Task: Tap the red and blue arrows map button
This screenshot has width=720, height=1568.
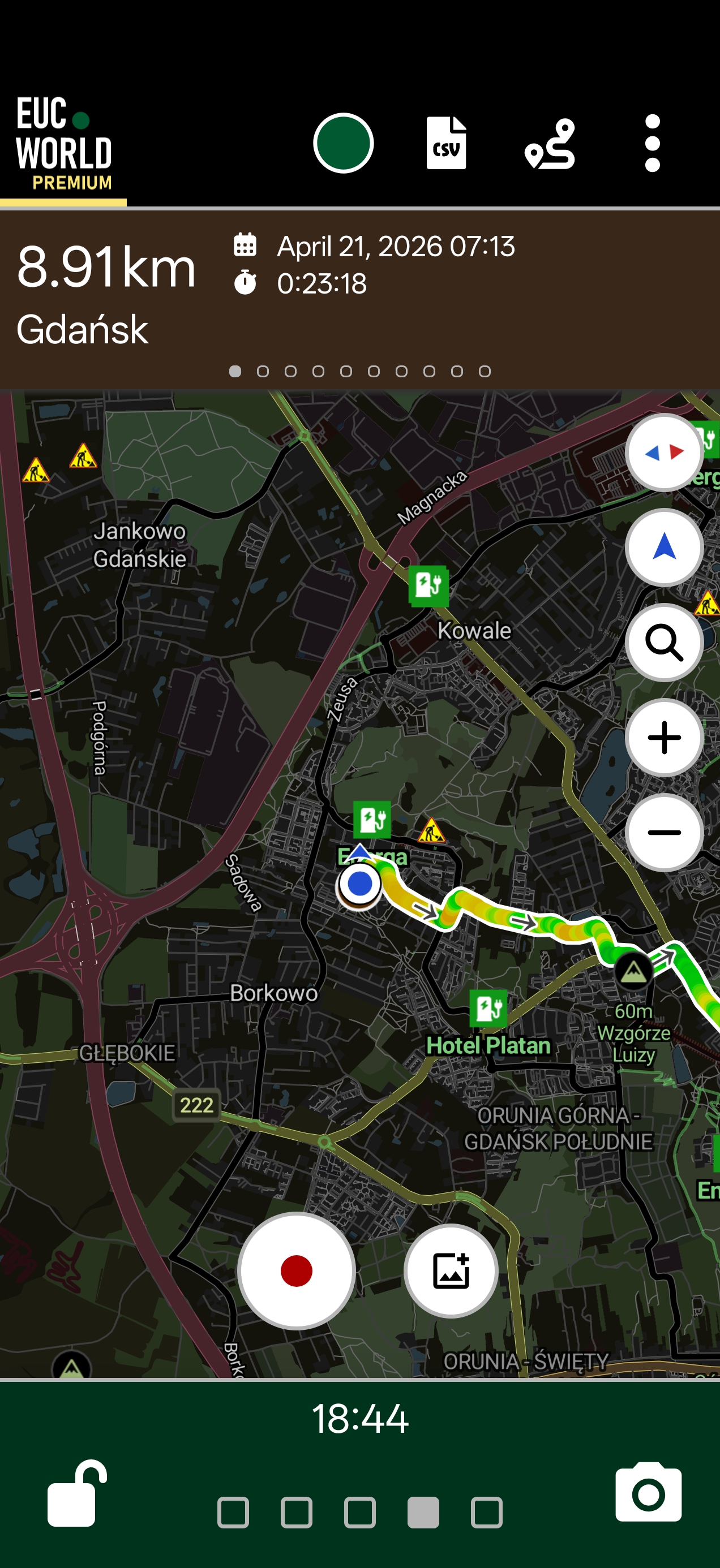Action: click(x=664, y=453)
